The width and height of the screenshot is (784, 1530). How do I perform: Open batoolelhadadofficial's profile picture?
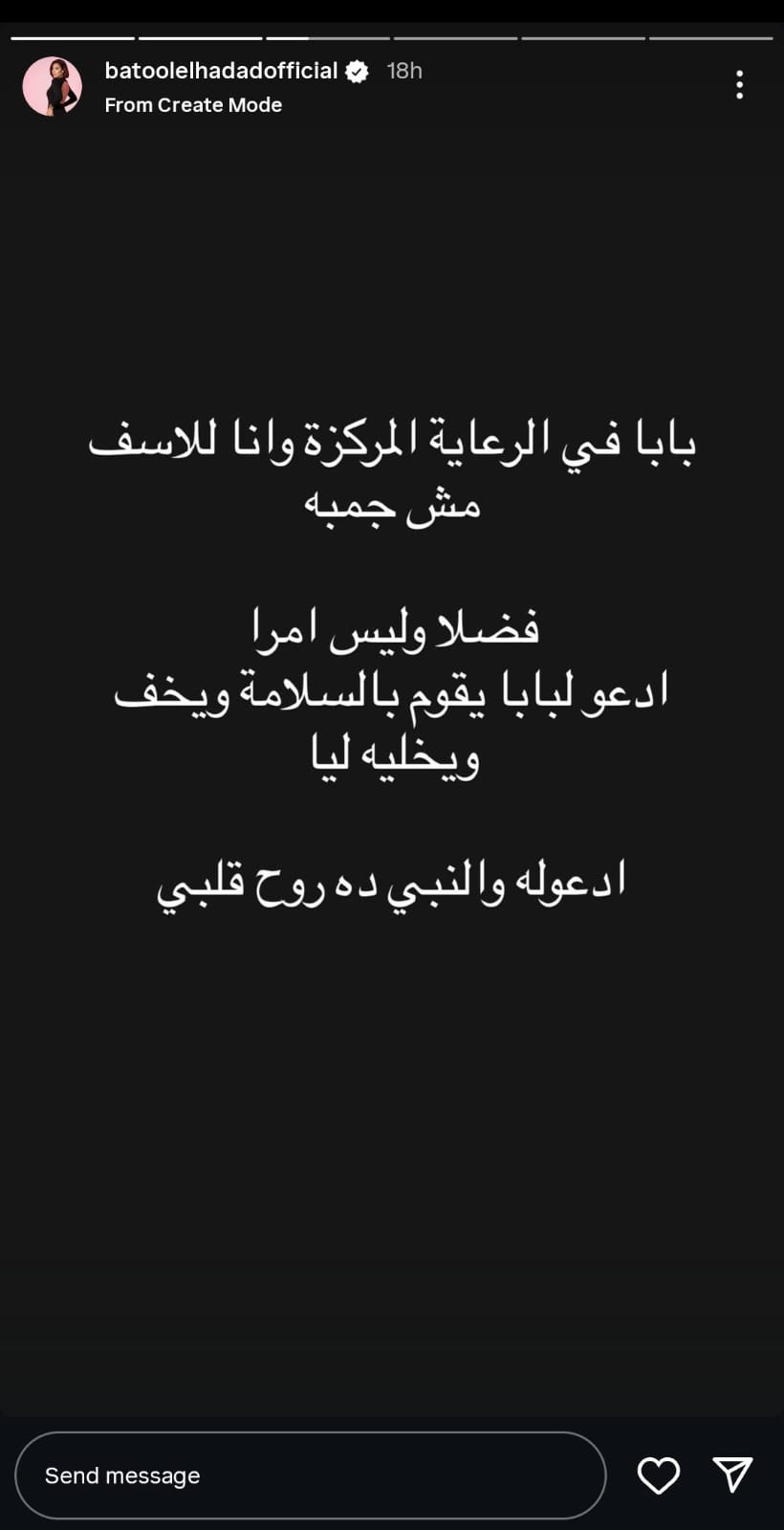pyautogui.click(x=52, y=86)
